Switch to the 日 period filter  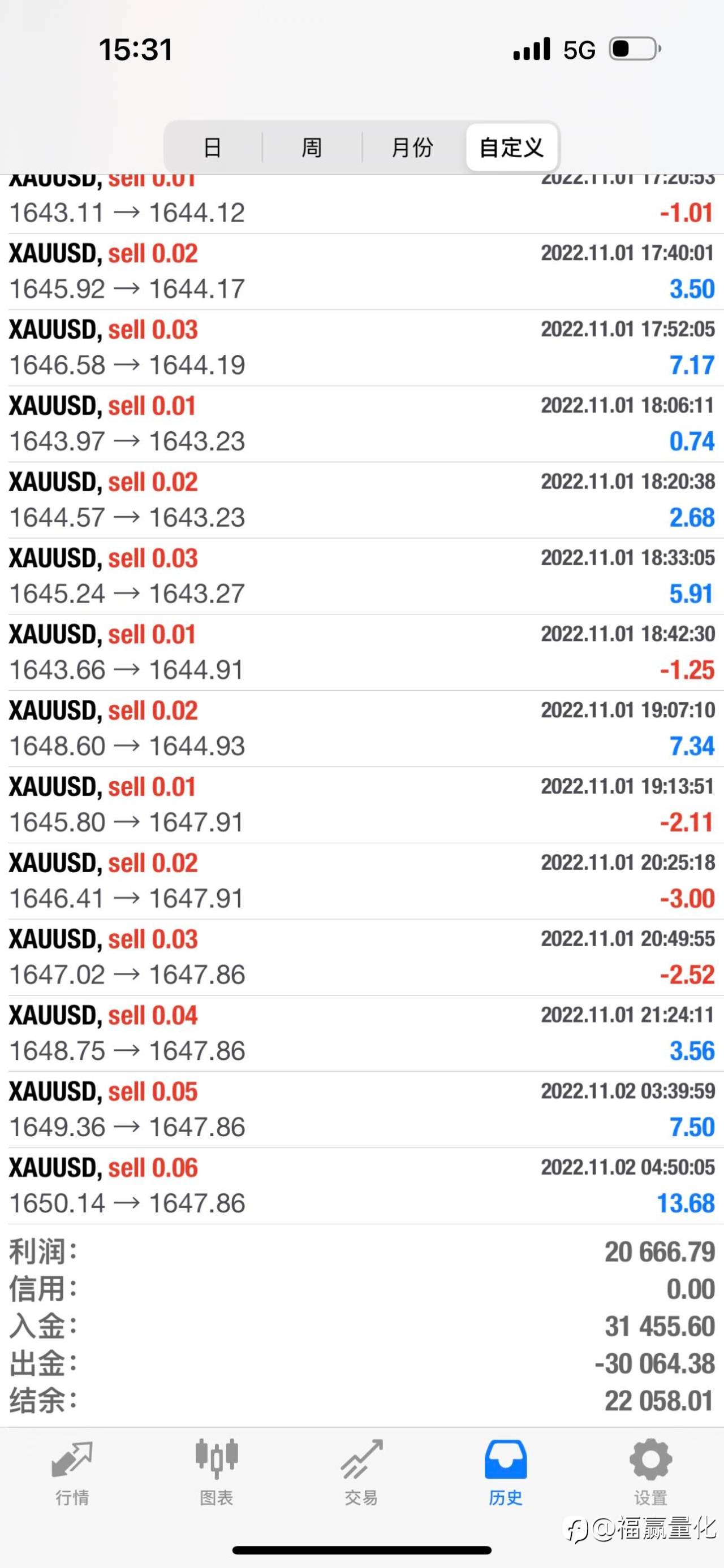213,148
